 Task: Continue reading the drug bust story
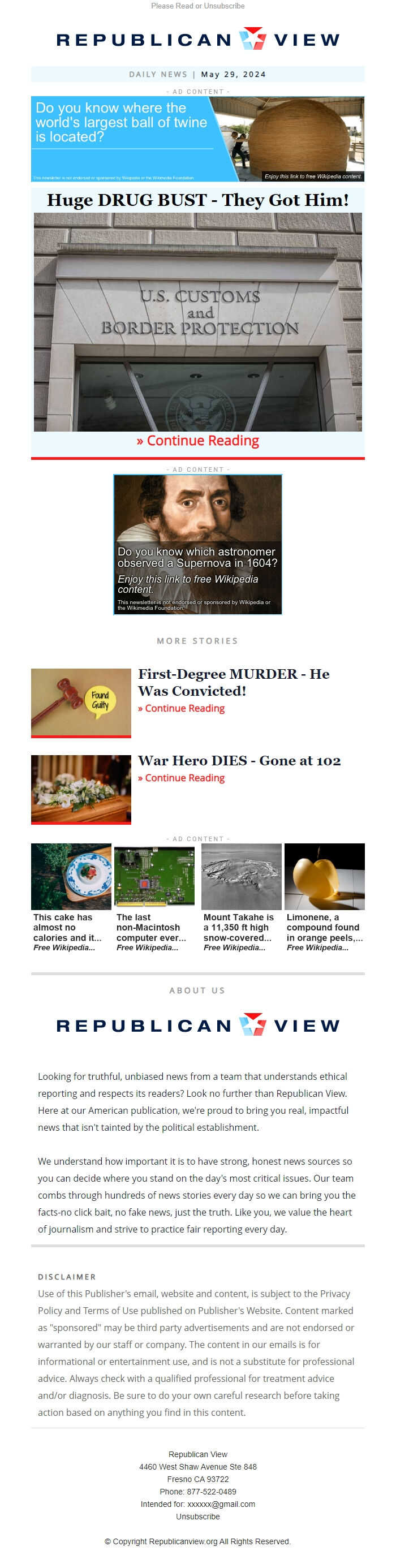tap(197, 441)
